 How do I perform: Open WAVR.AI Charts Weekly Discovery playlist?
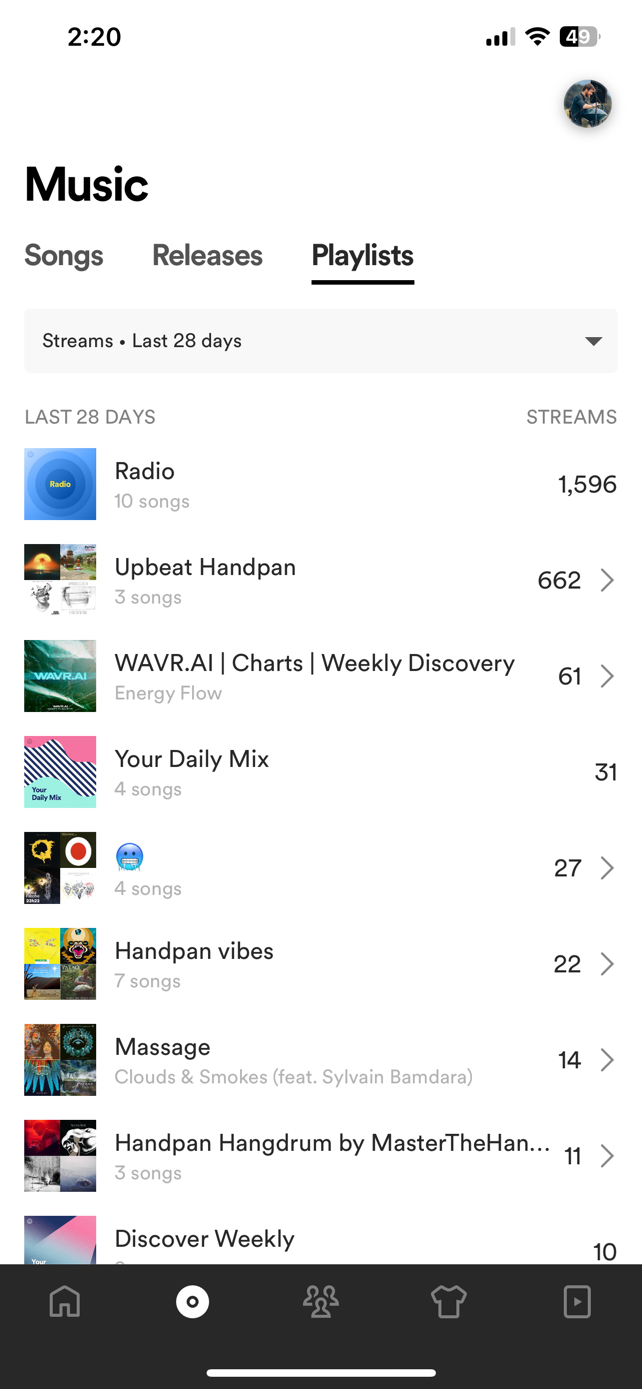320,676
